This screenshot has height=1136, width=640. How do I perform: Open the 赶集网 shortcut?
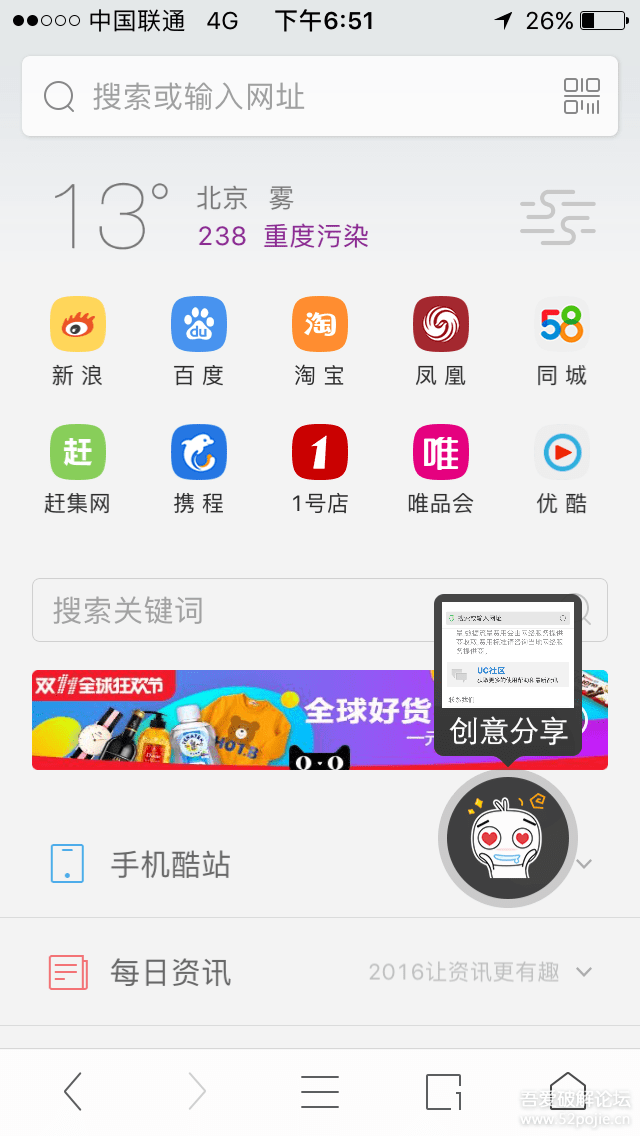tap(78, 469)
